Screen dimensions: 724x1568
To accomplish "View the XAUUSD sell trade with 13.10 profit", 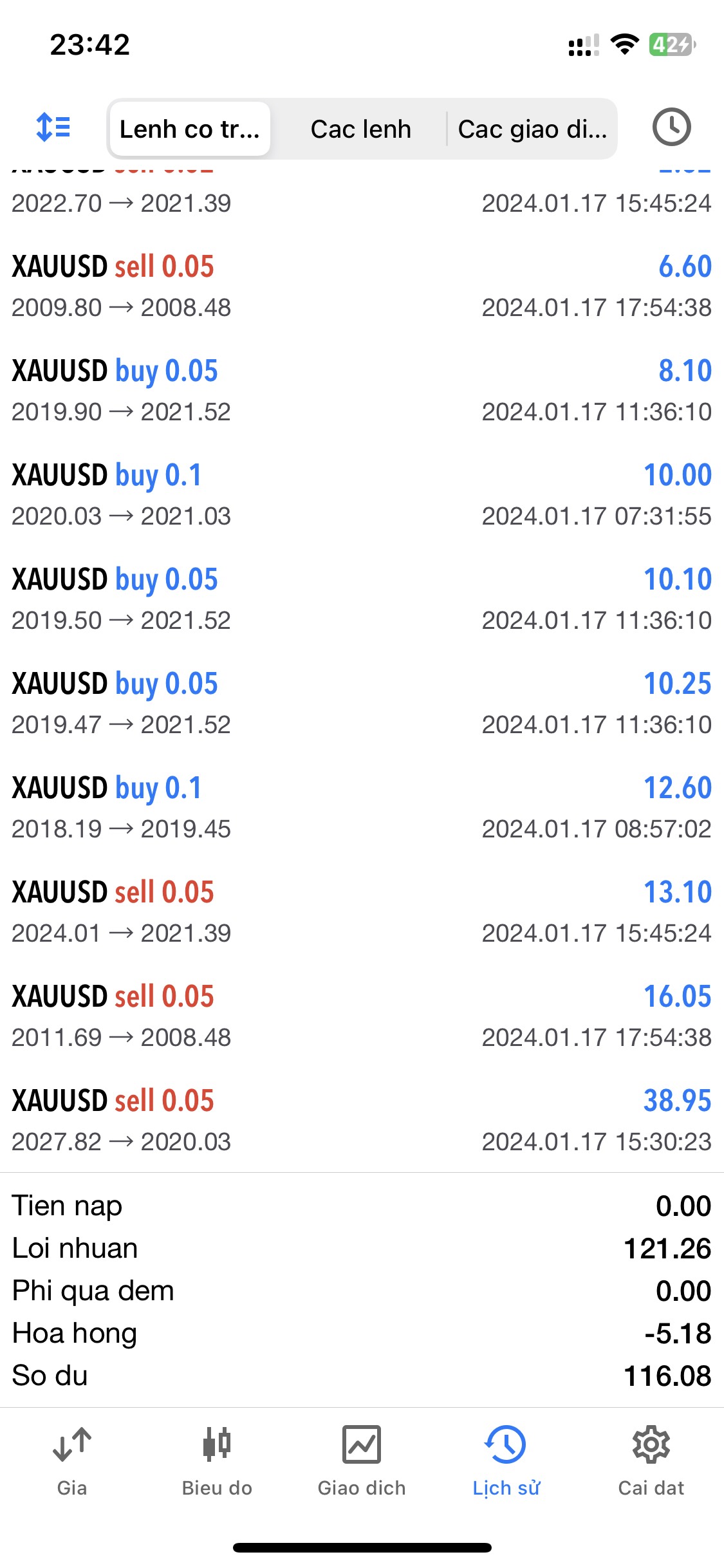I will tap(362, 911).
